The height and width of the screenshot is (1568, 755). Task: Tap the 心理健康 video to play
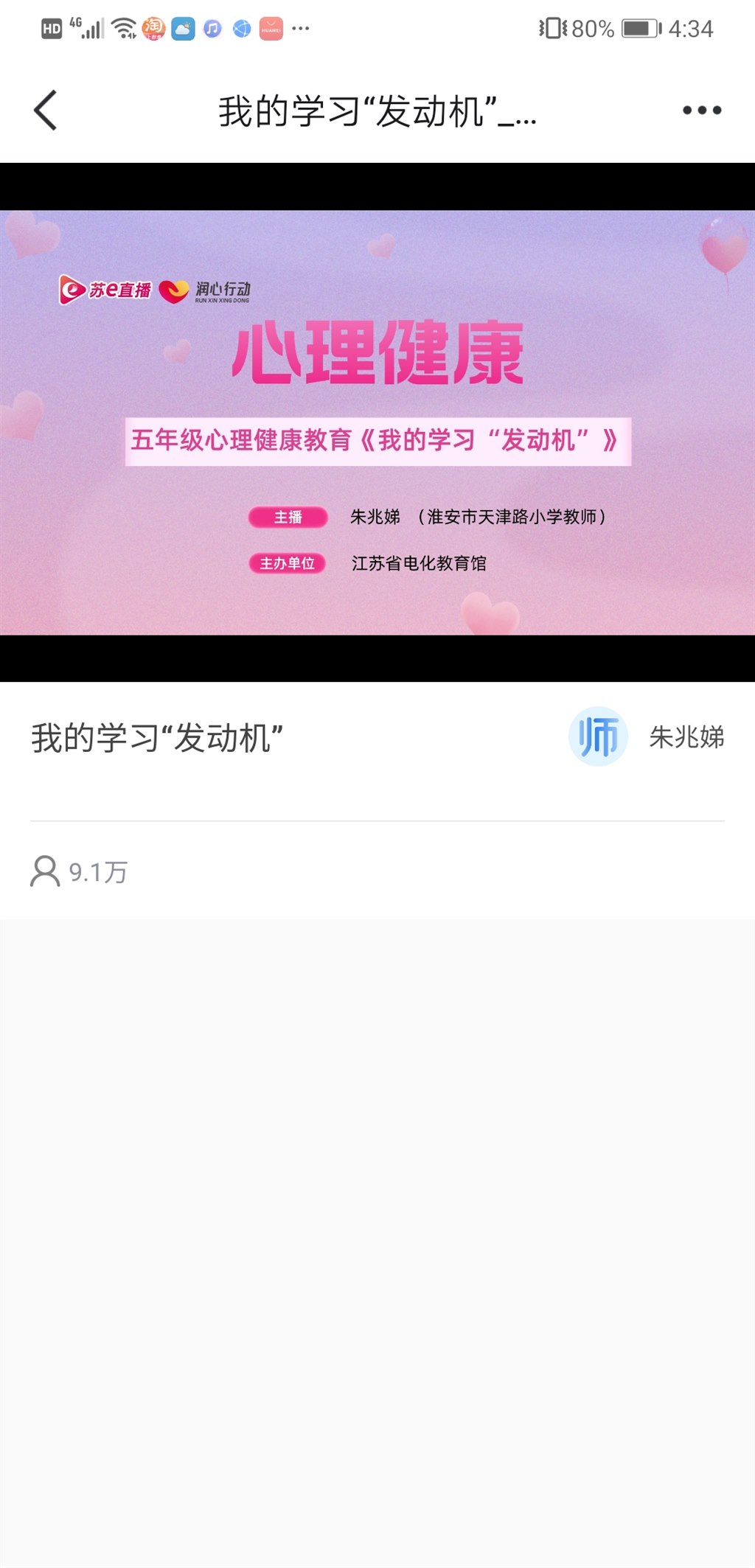(377, 422)
